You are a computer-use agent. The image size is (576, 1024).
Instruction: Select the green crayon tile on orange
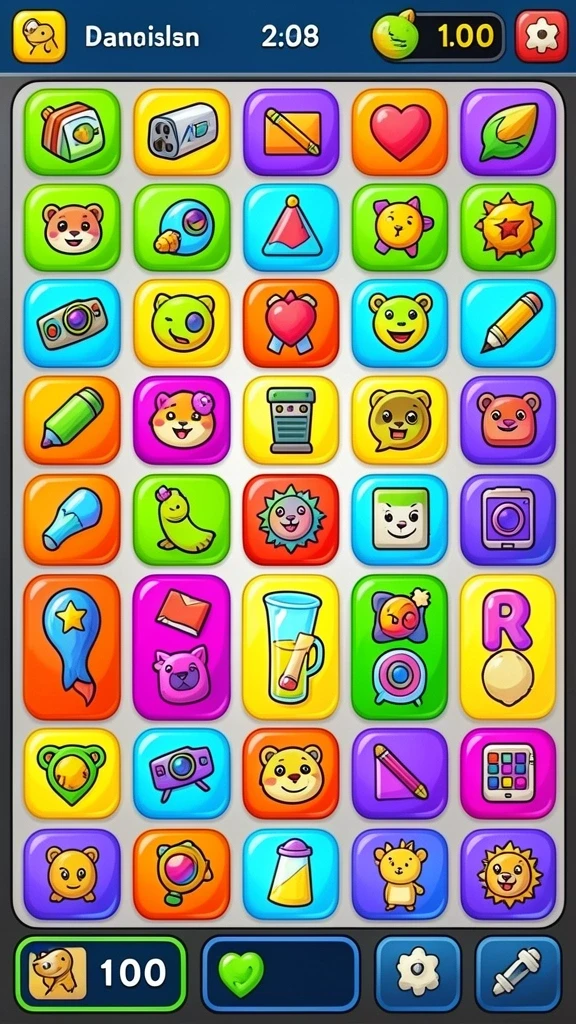tap(72, 420)
